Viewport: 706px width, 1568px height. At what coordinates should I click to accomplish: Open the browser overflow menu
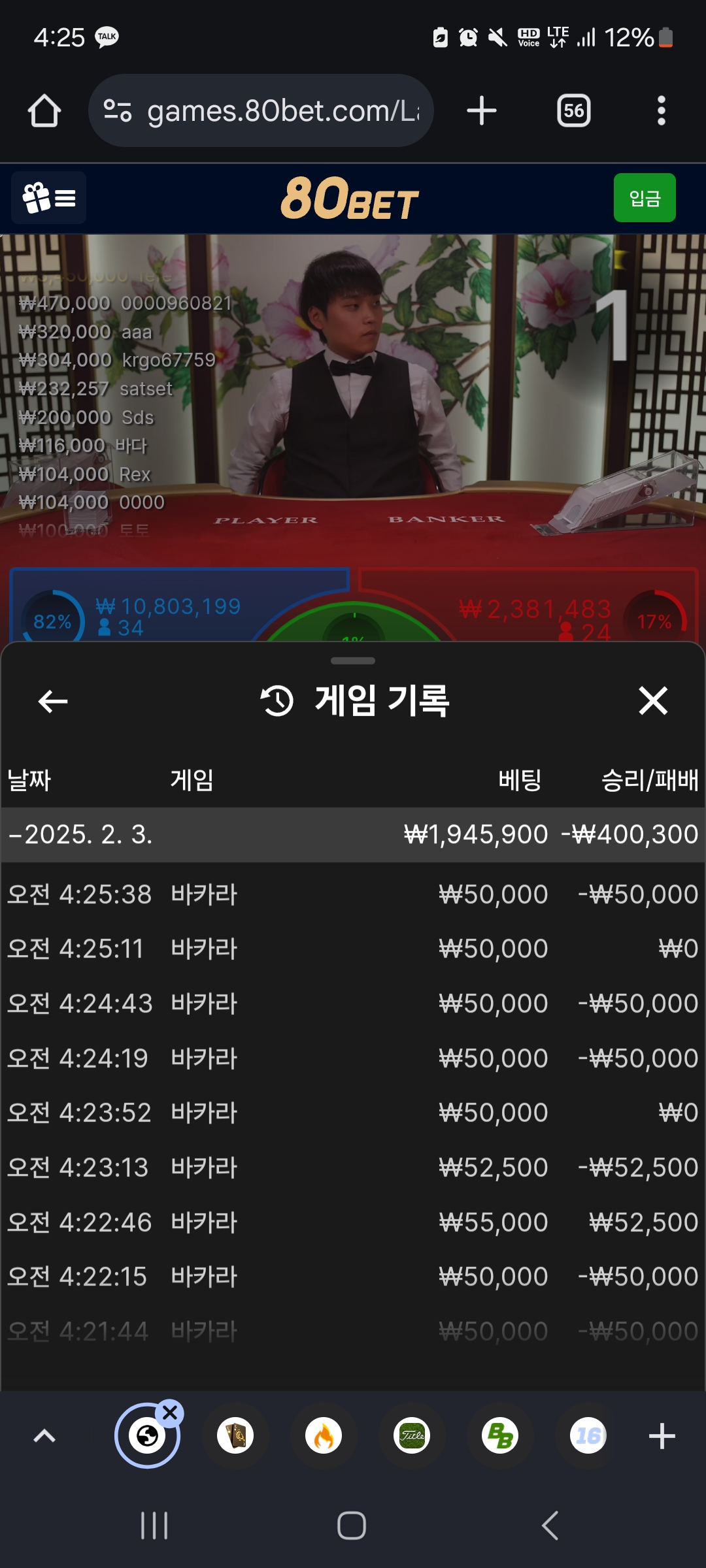(x=661, y=111)
